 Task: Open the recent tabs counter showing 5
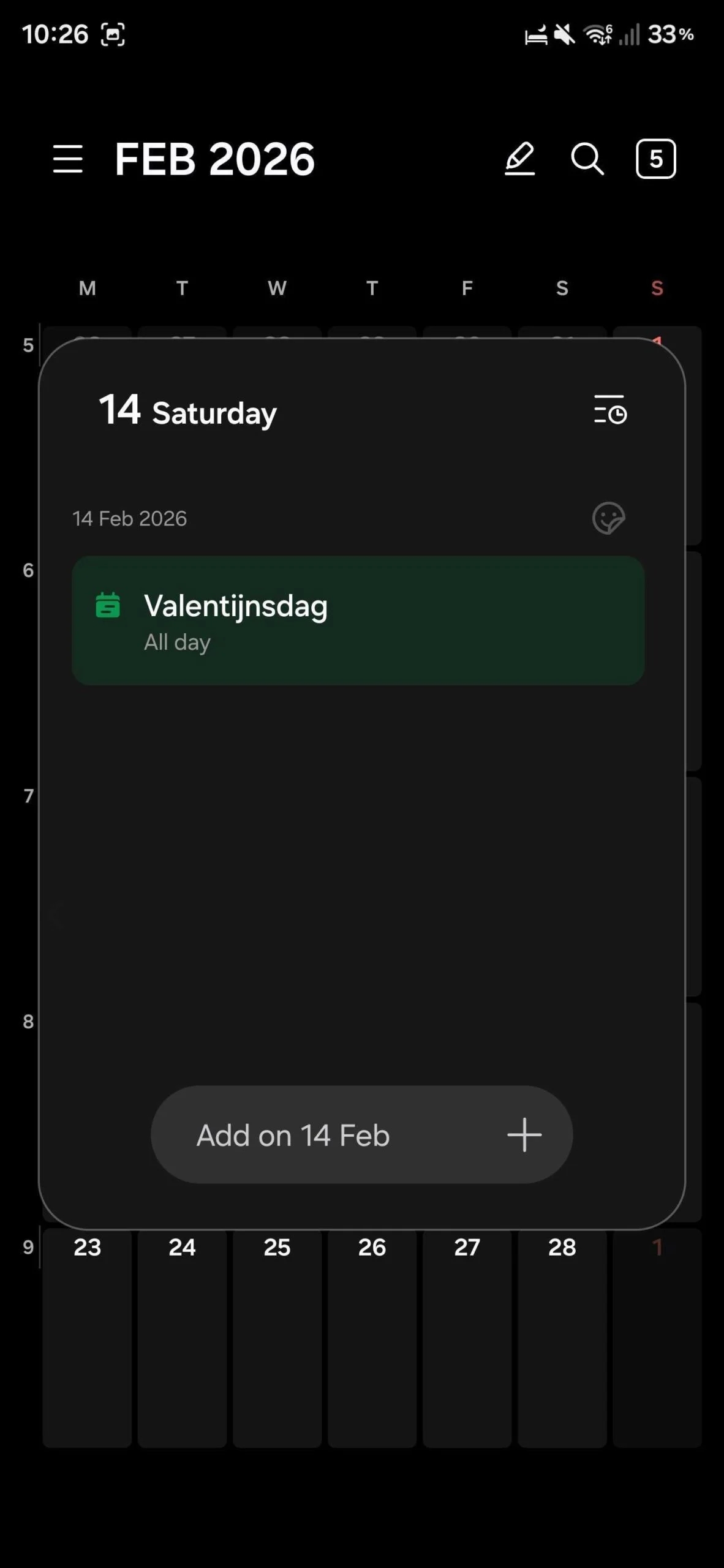[x=655, y=159]
